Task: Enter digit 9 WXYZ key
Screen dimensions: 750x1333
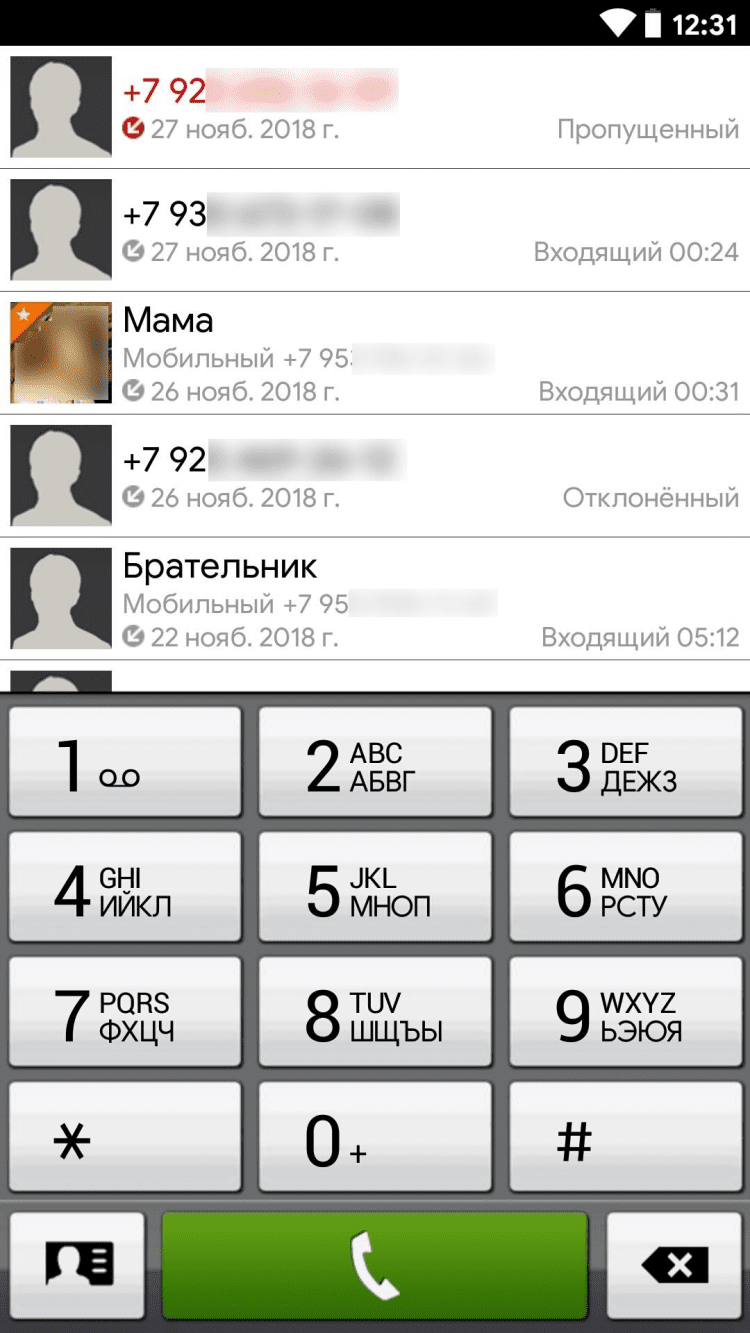Action: pyautogui.click(x=625, y=1015)
